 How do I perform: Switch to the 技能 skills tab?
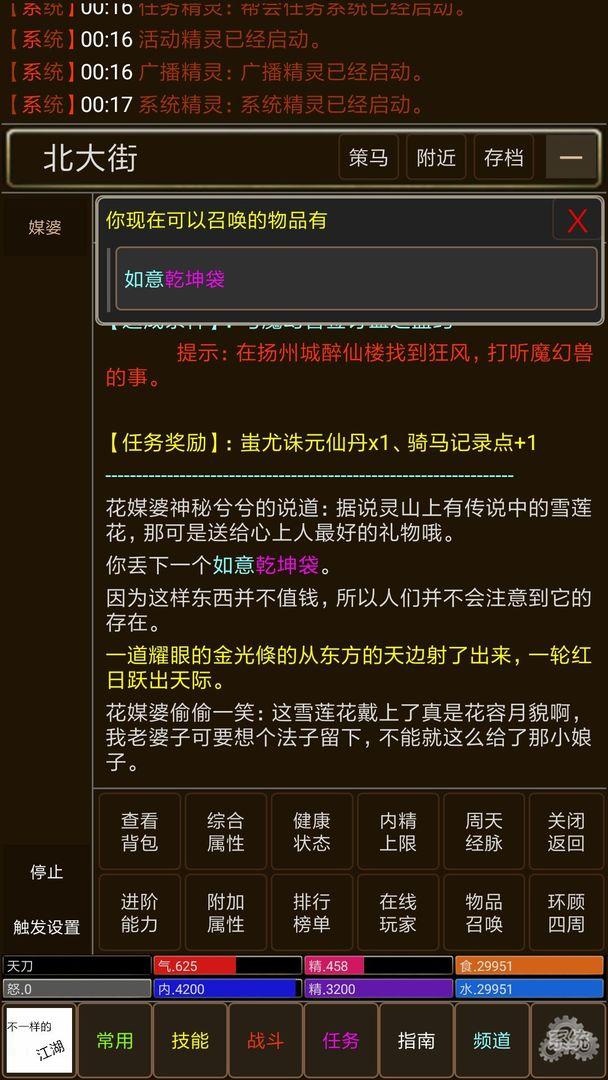tap(190, 1041)
